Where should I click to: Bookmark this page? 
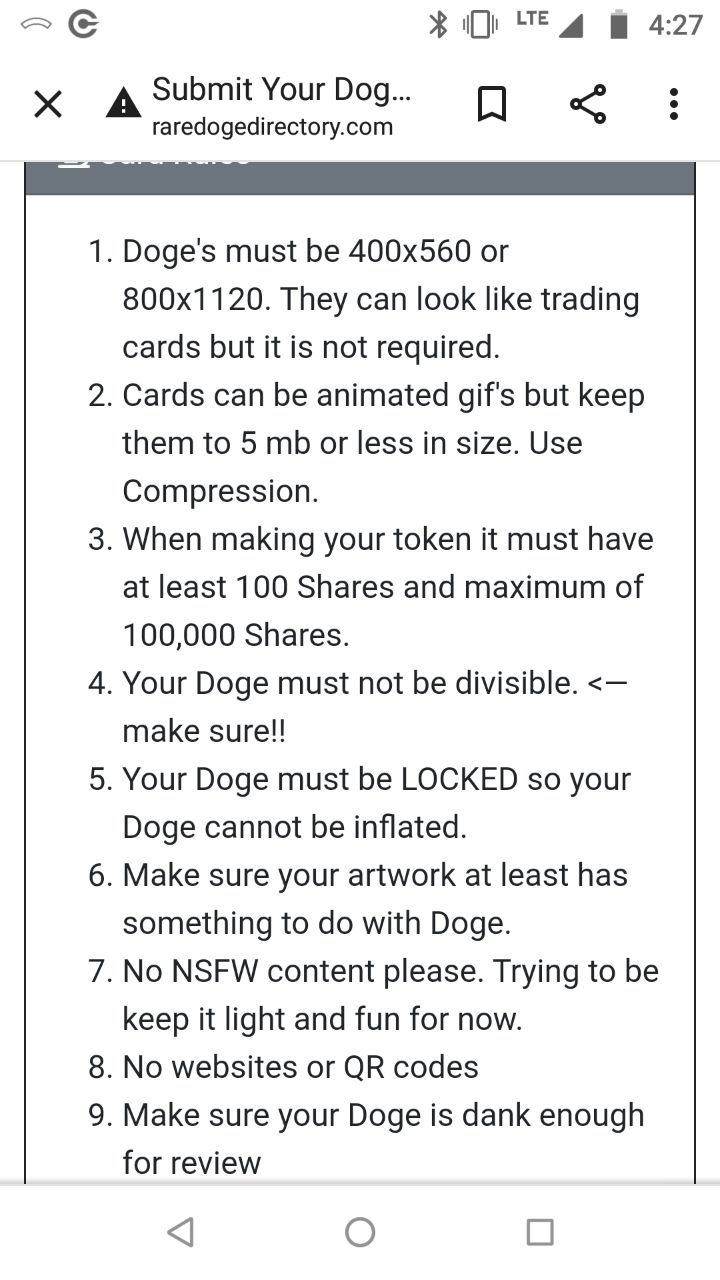491,104
